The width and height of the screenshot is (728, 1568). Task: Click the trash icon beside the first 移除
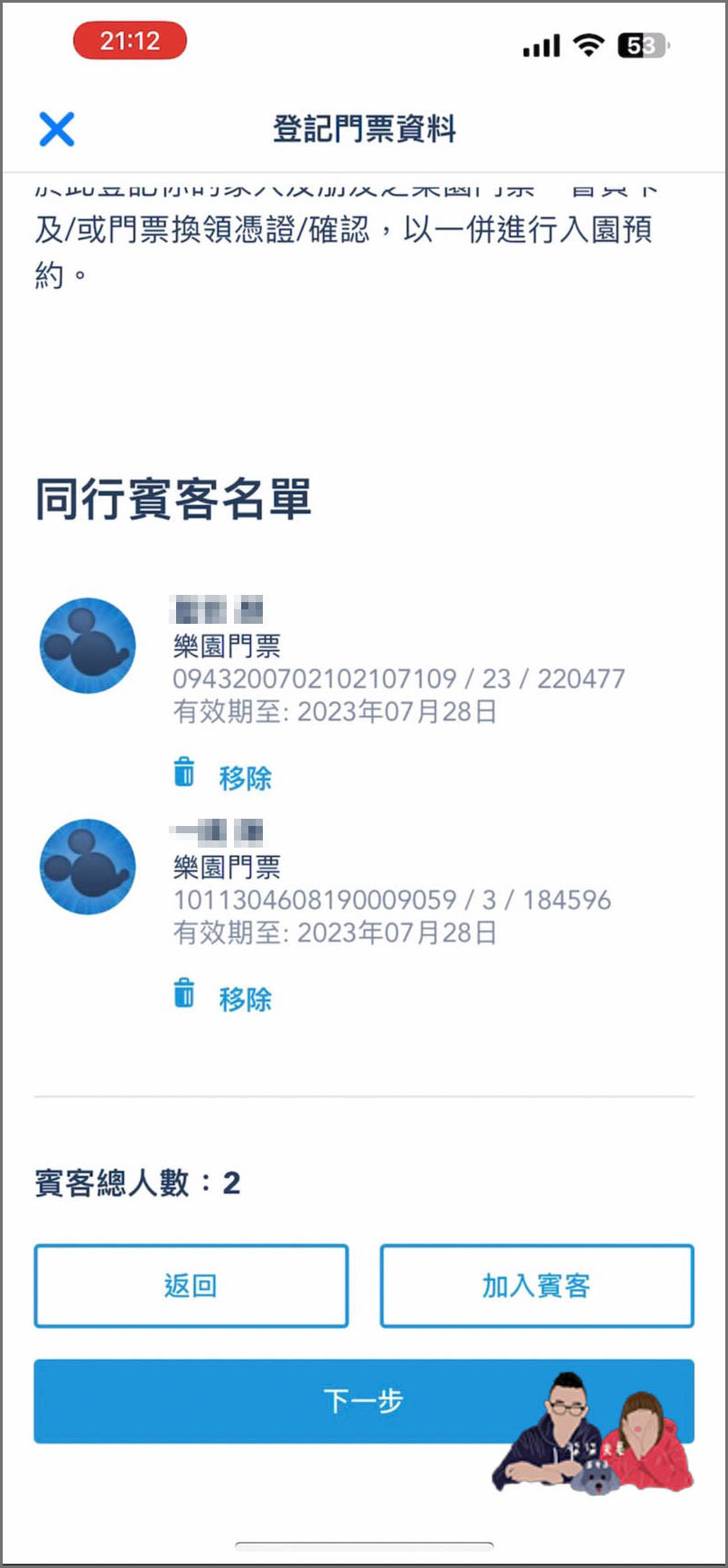click(x=185, y=773)
